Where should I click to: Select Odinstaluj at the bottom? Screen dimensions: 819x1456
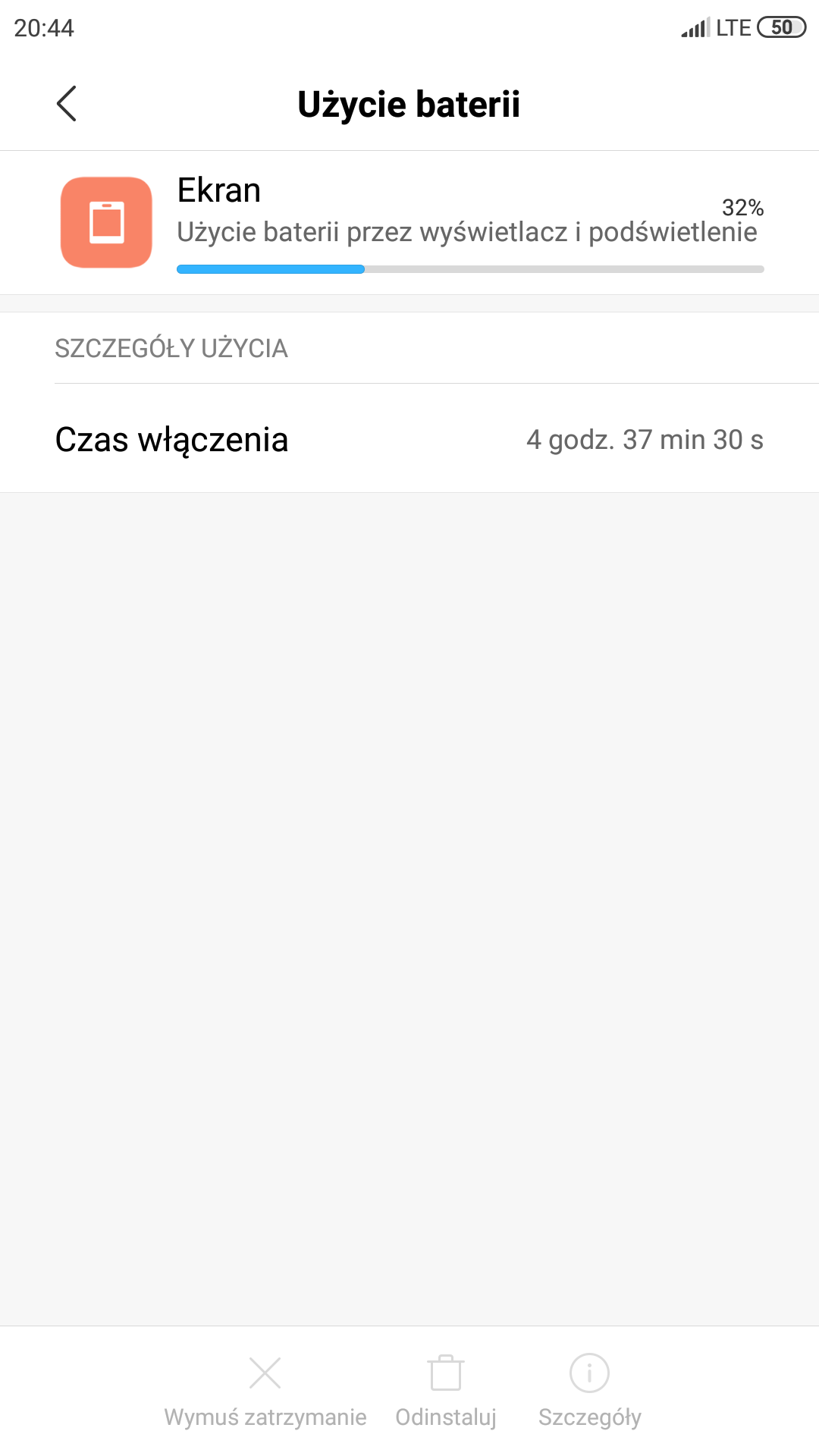click(446, 1391)
